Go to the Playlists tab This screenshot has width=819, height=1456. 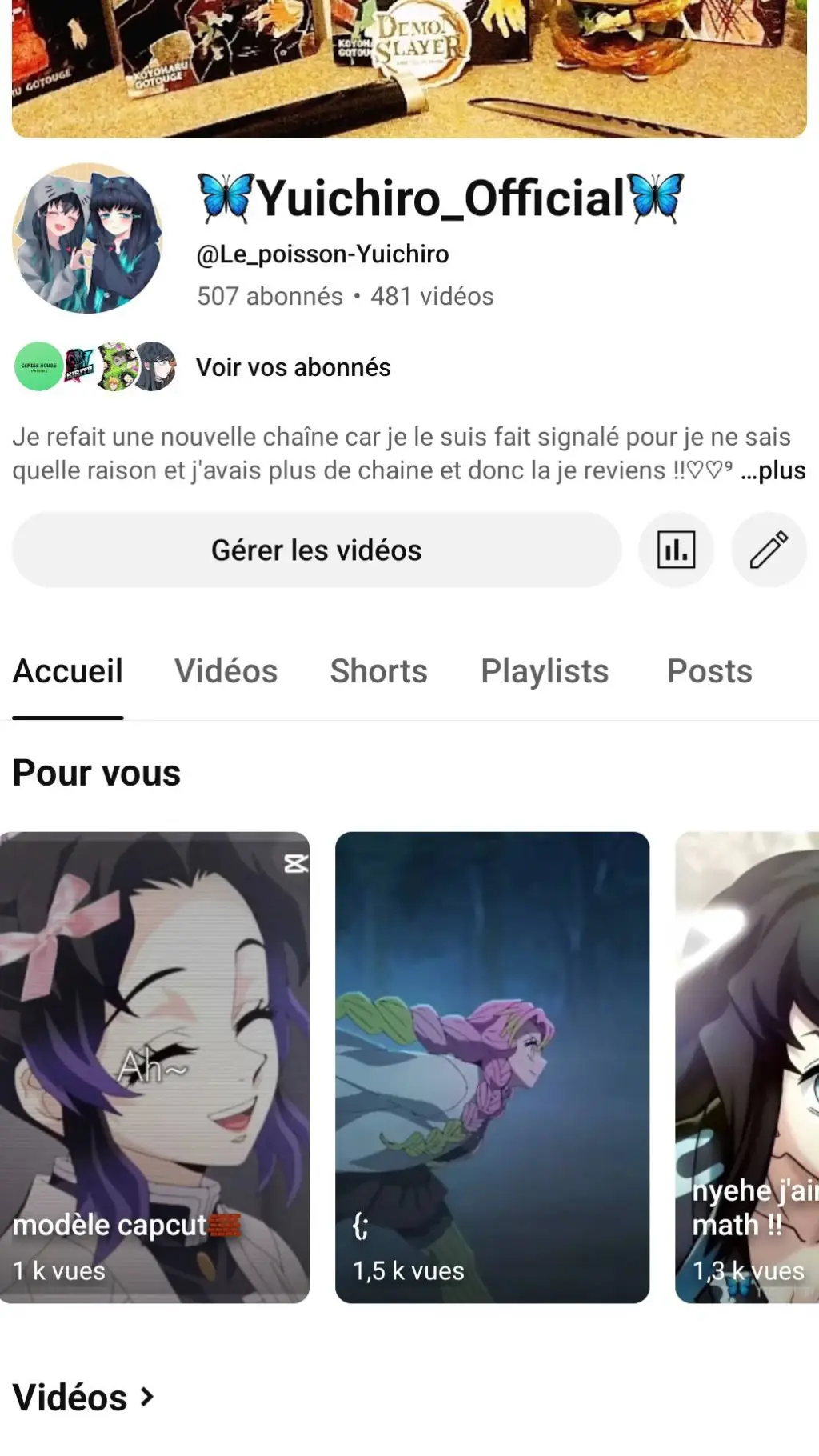[545, 671]
